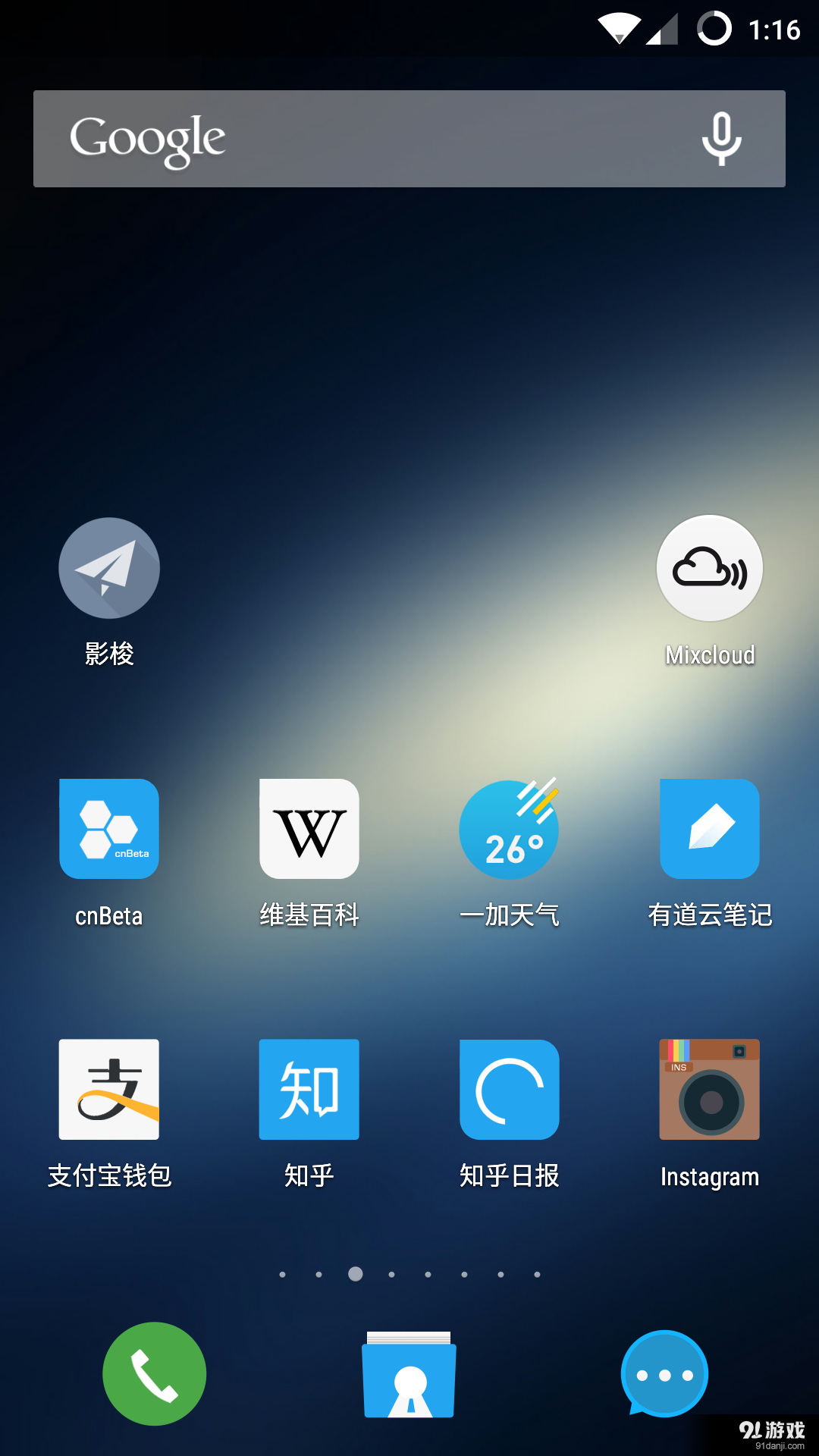819x1456 pixels.
Task: Open the Mixcloud app
Action: point(710,567)
